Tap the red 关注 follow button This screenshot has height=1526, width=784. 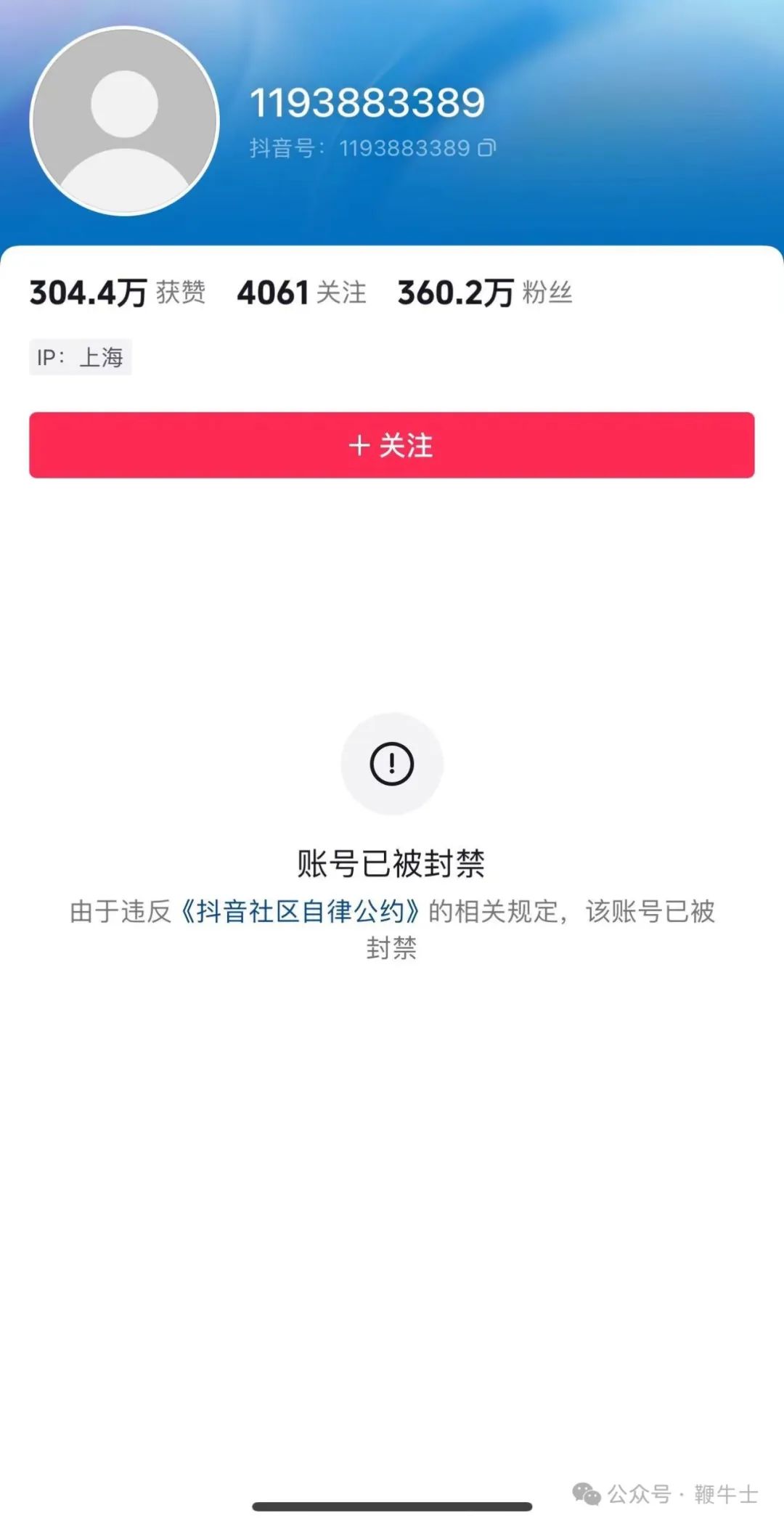392,445
